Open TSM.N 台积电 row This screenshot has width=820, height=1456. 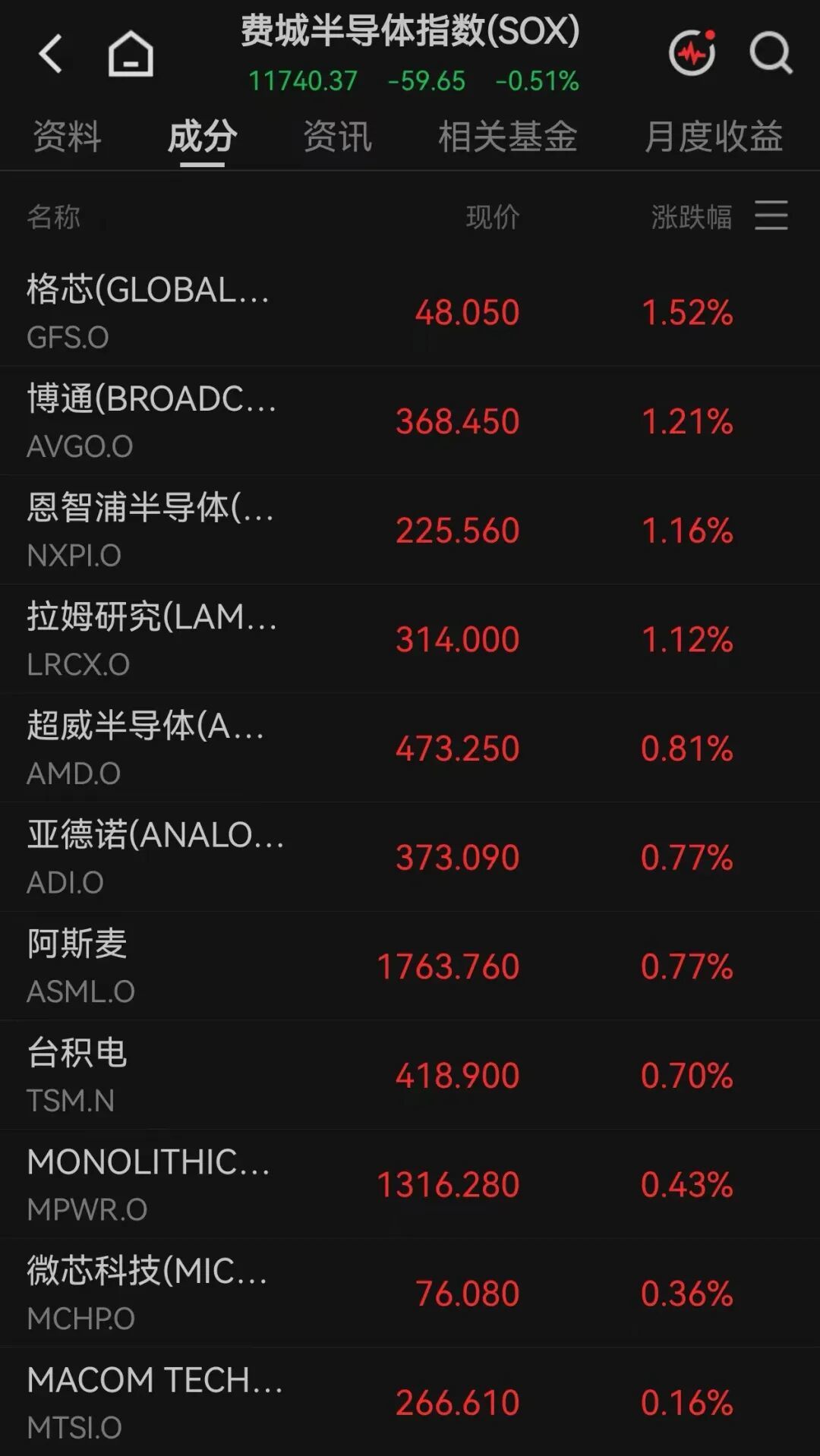click(x=410, y=1075)
